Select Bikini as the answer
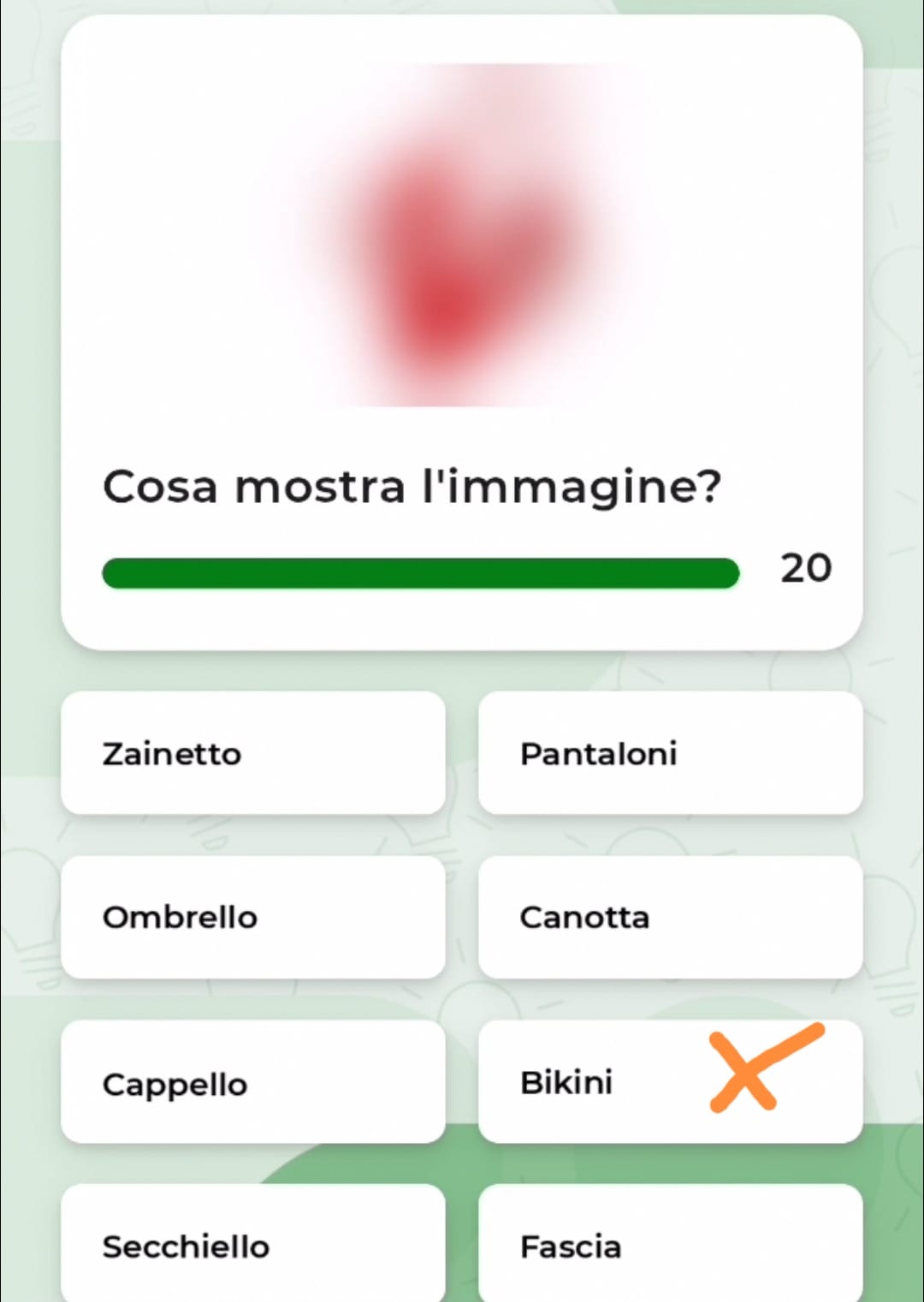Image resolution: width=924 pixels, height=1302 pixels. tap(599, 1082)
